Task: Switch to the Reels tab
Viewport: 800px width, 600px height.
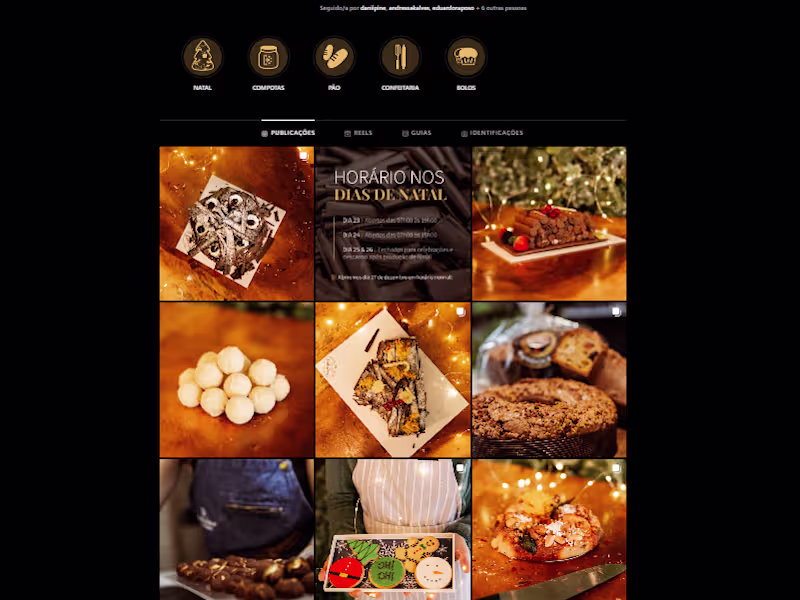Action: (358, 133)
